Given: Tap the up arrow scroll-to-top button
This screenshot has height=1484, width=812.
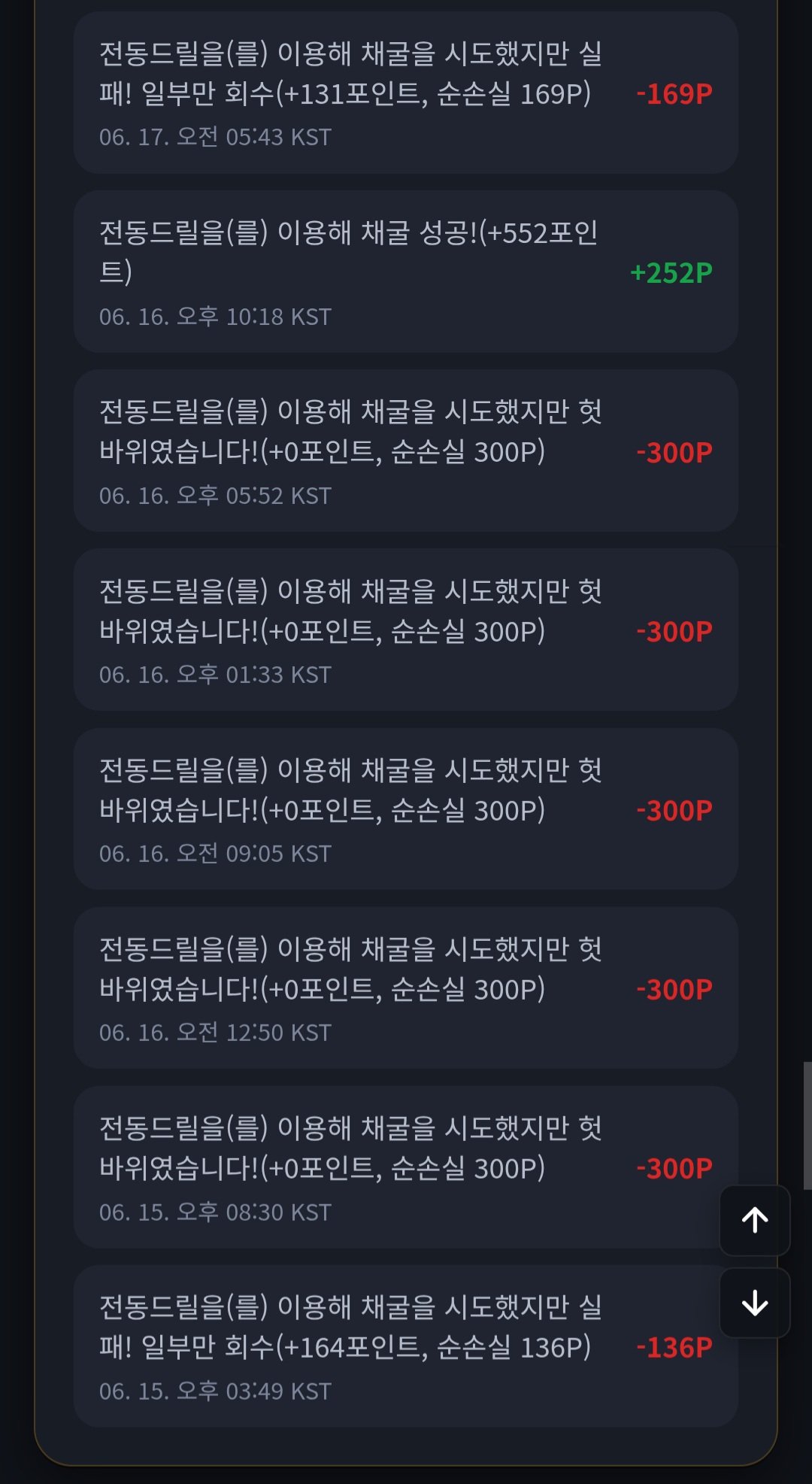Looking at the screenshot, I should click(755, 1220).
